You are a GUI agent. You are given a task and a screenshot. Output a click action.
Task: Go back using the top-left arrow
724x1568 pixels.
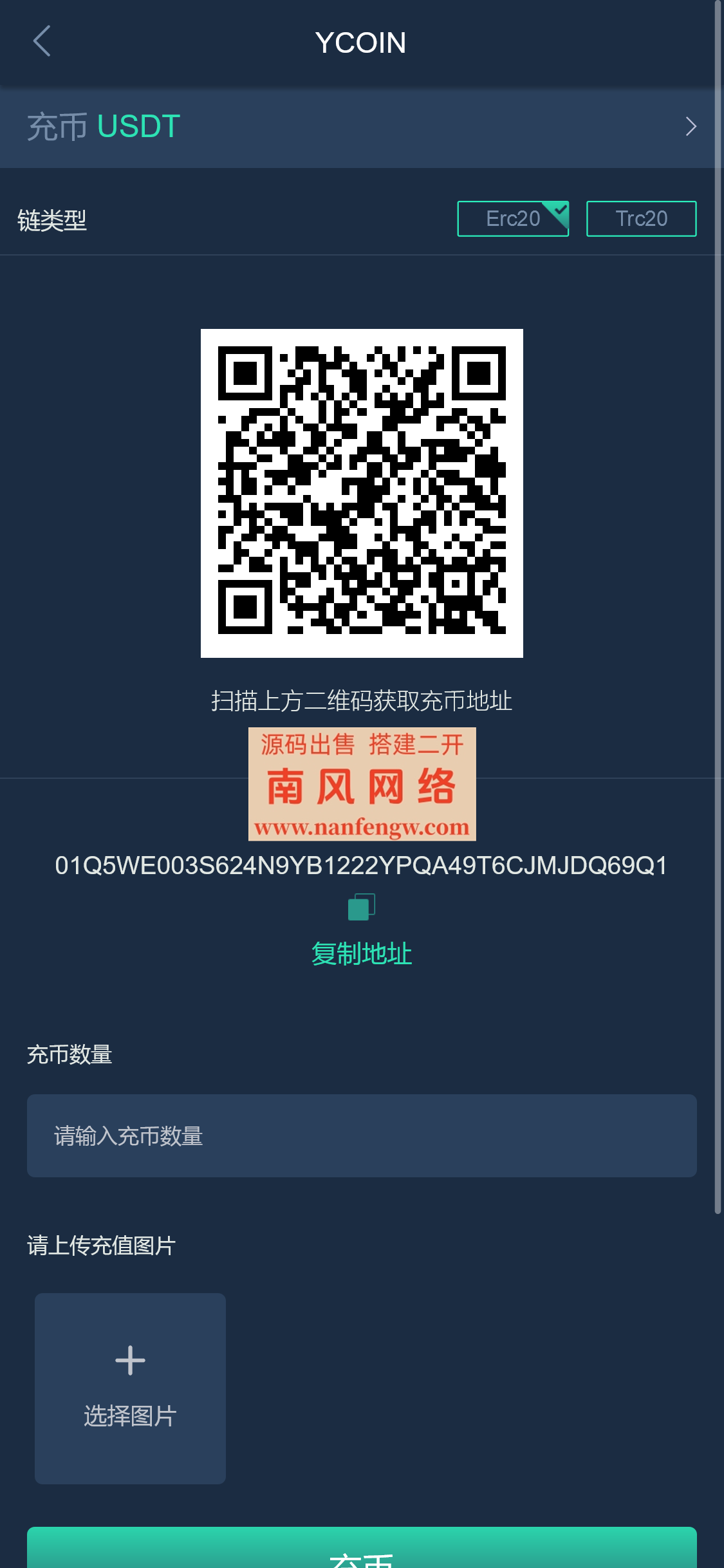pos(42,42)
